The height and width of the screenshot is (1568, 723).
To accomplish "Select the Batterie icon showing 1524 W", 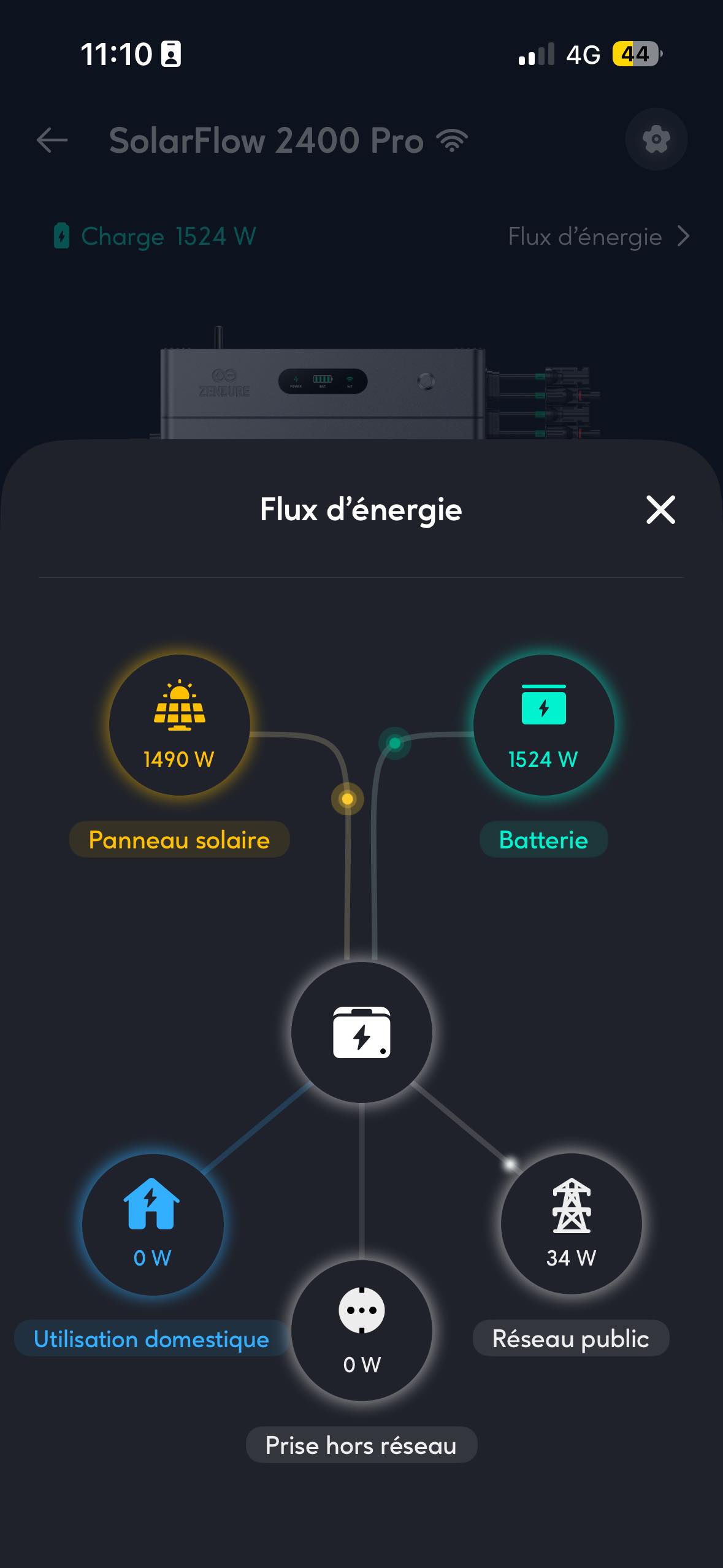I will pos(542,712).
